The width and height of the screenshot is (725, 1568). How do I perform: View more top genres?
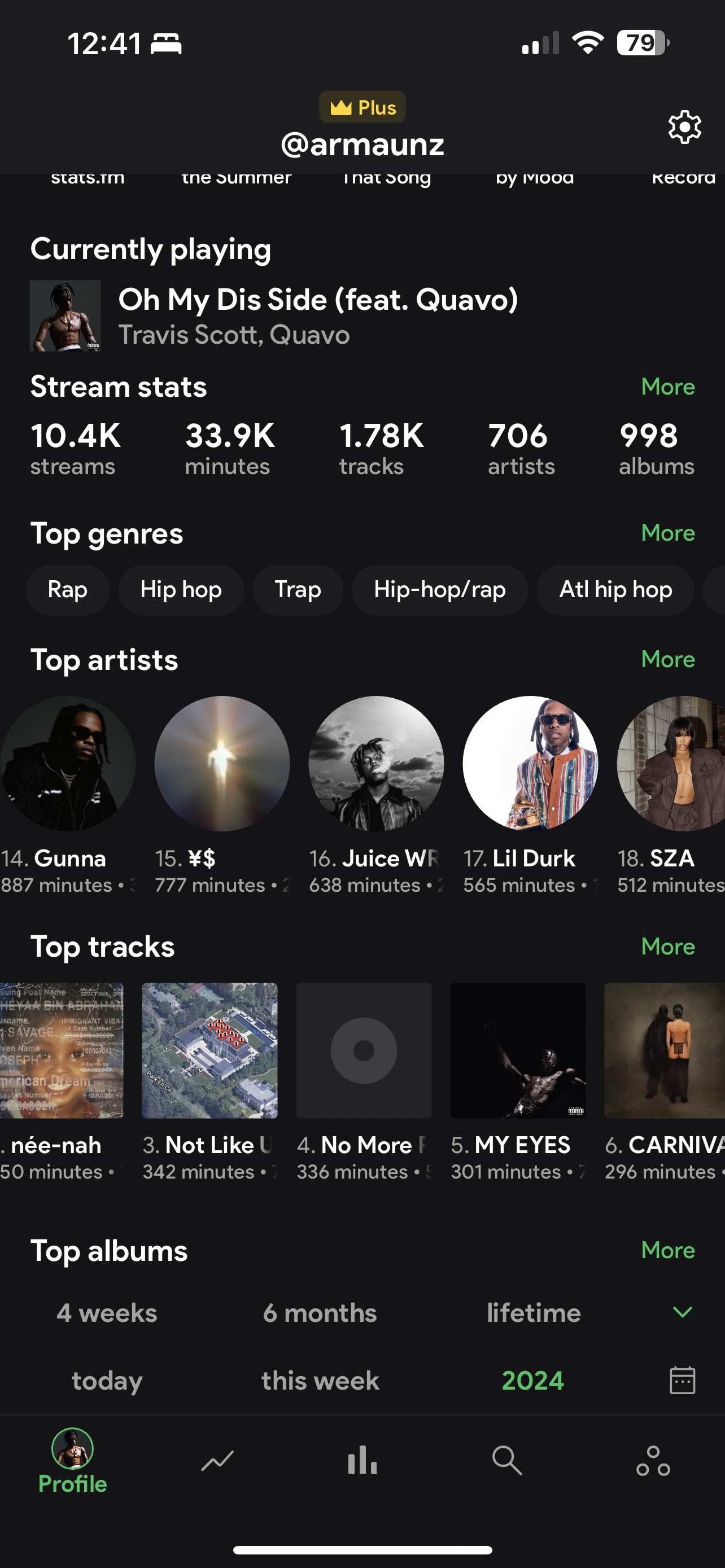click(x=668, y=533)
